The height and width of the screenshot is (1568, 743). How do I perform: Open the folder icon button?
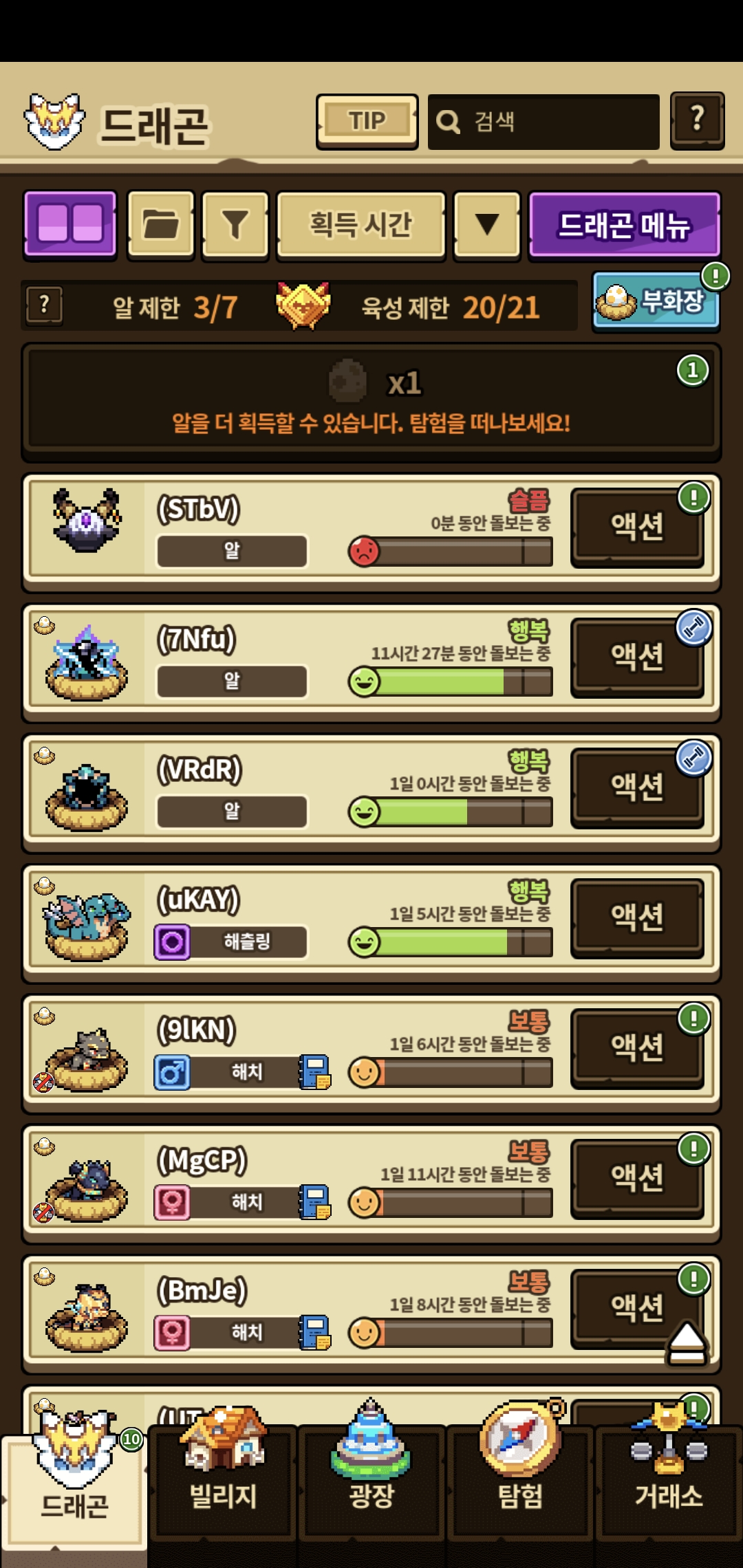[161, 224]
